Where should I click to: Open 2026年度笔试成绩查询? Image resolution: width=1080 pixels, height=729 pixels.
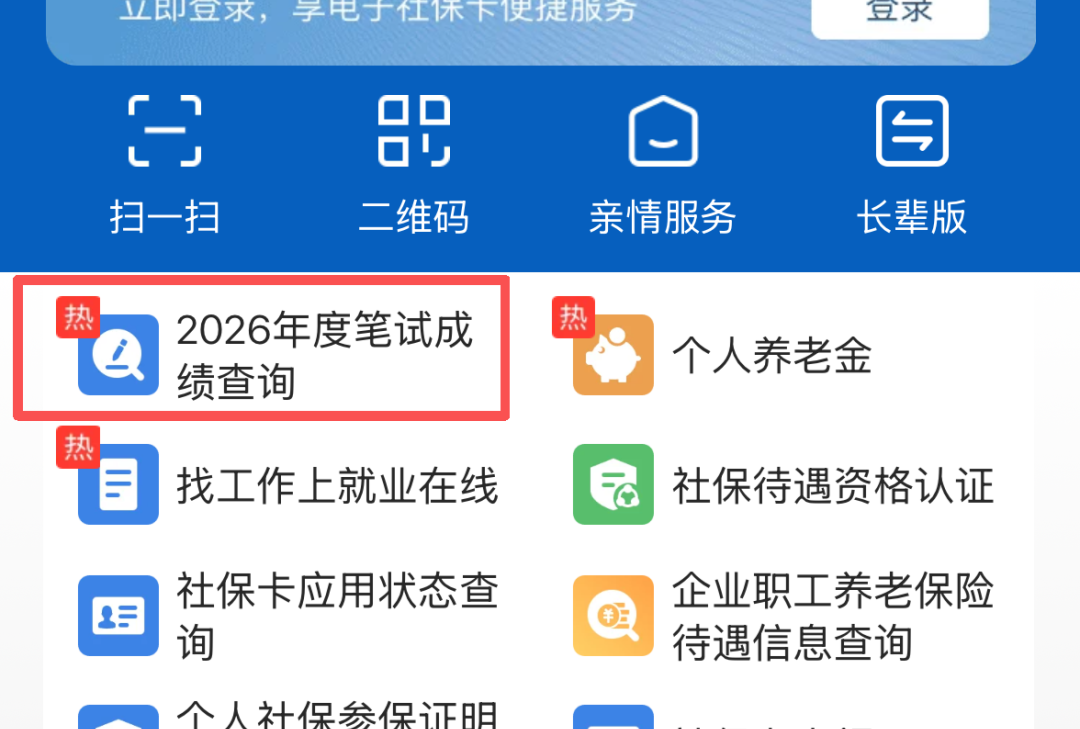click(x=262, y=356)
